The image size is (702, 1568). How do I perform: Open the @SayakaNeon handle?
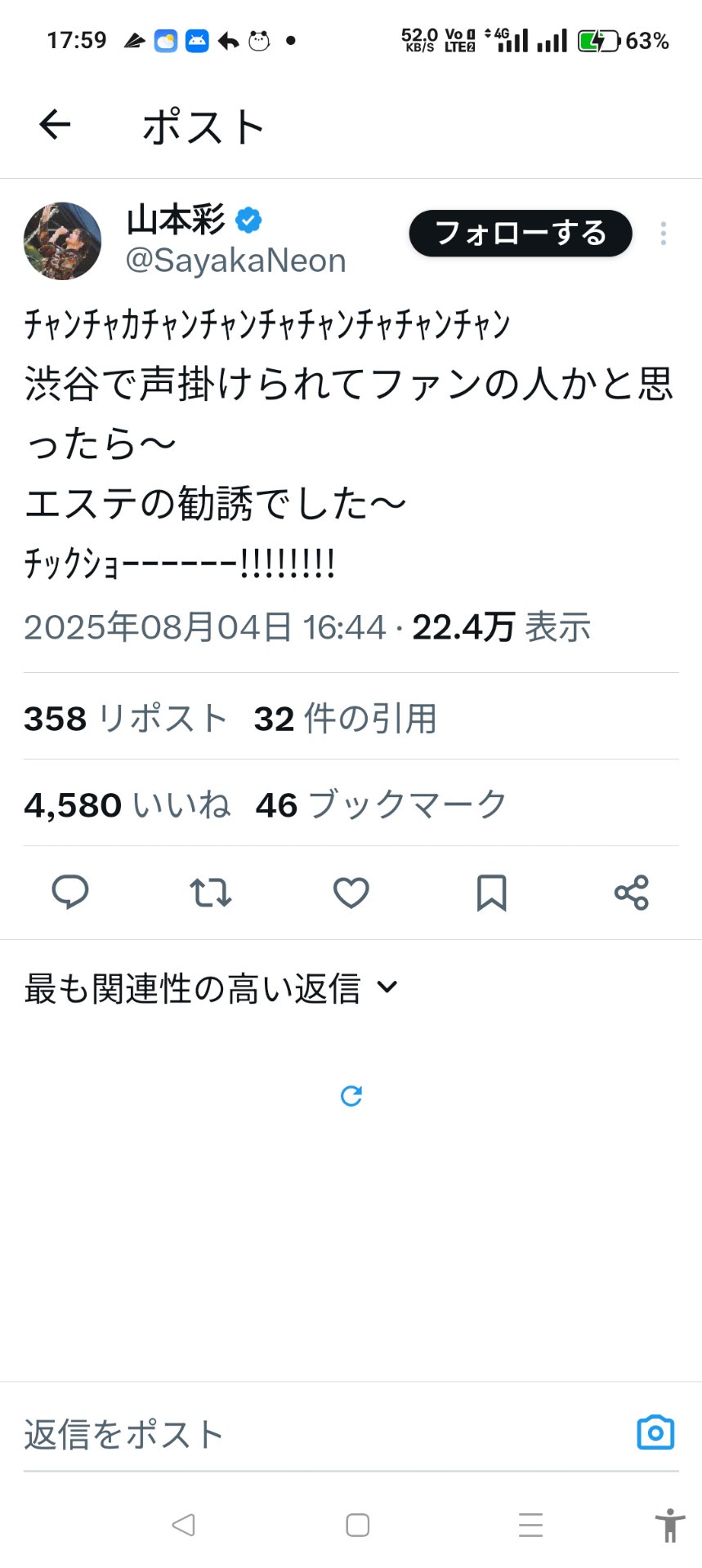click(235, 261)
